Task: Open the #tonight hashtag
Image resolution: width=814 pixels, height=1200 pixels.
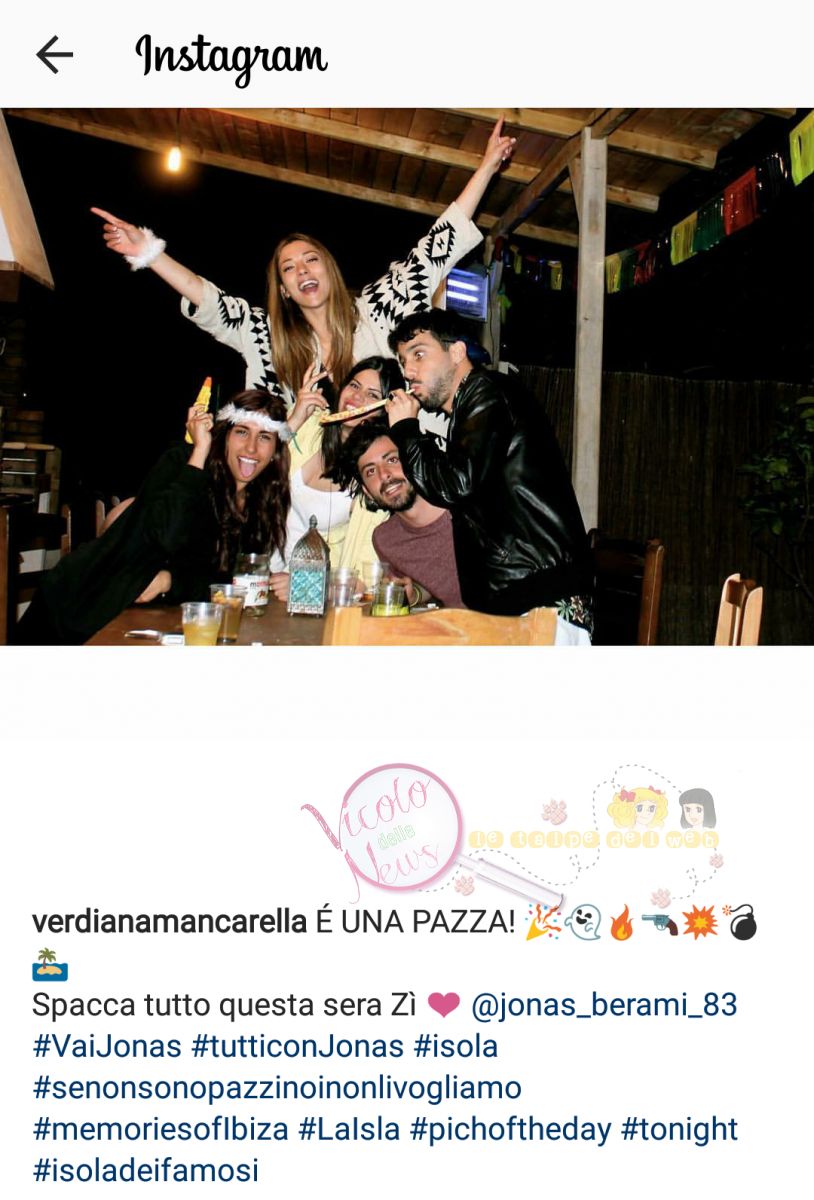Action: click(679, 1129)
